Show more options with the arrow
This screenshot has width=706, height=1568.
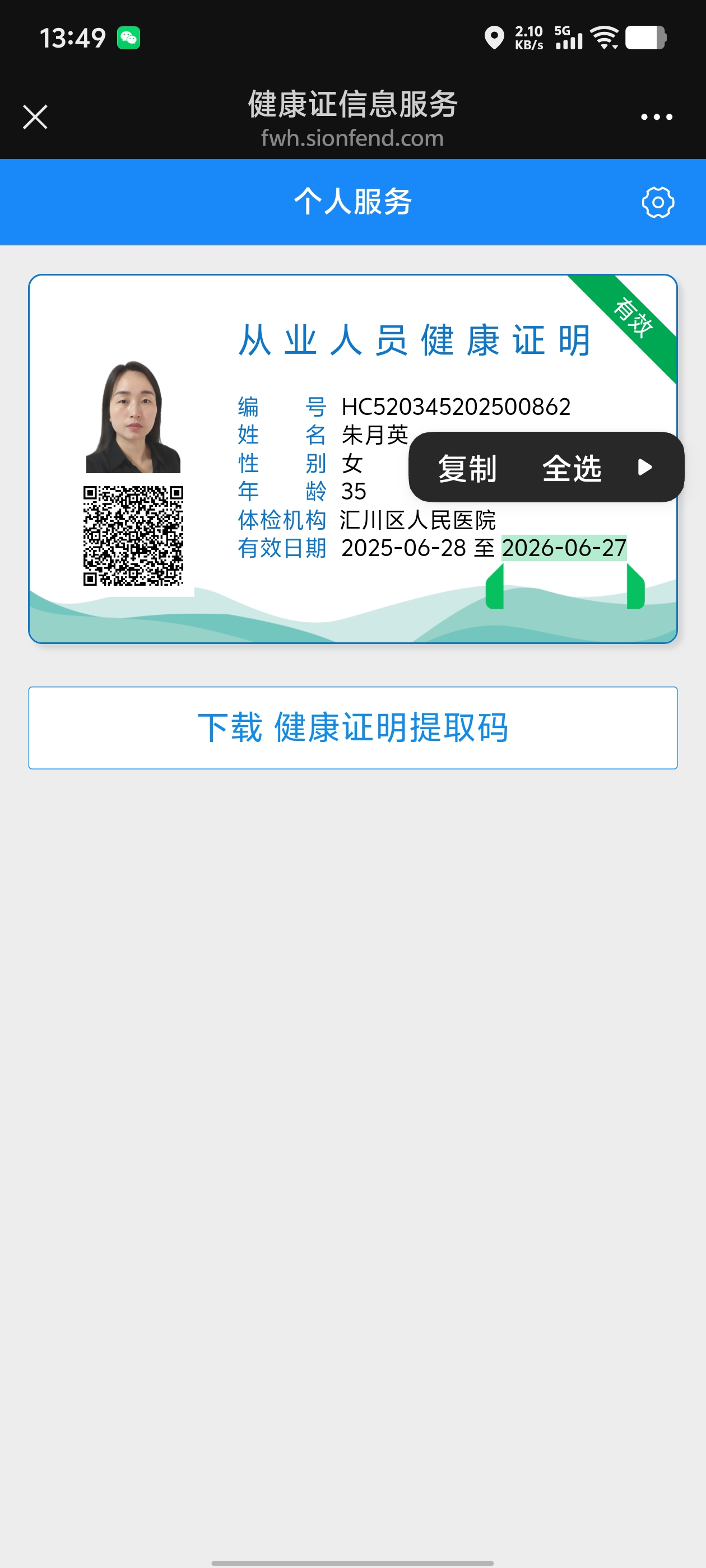pos(644,468)
